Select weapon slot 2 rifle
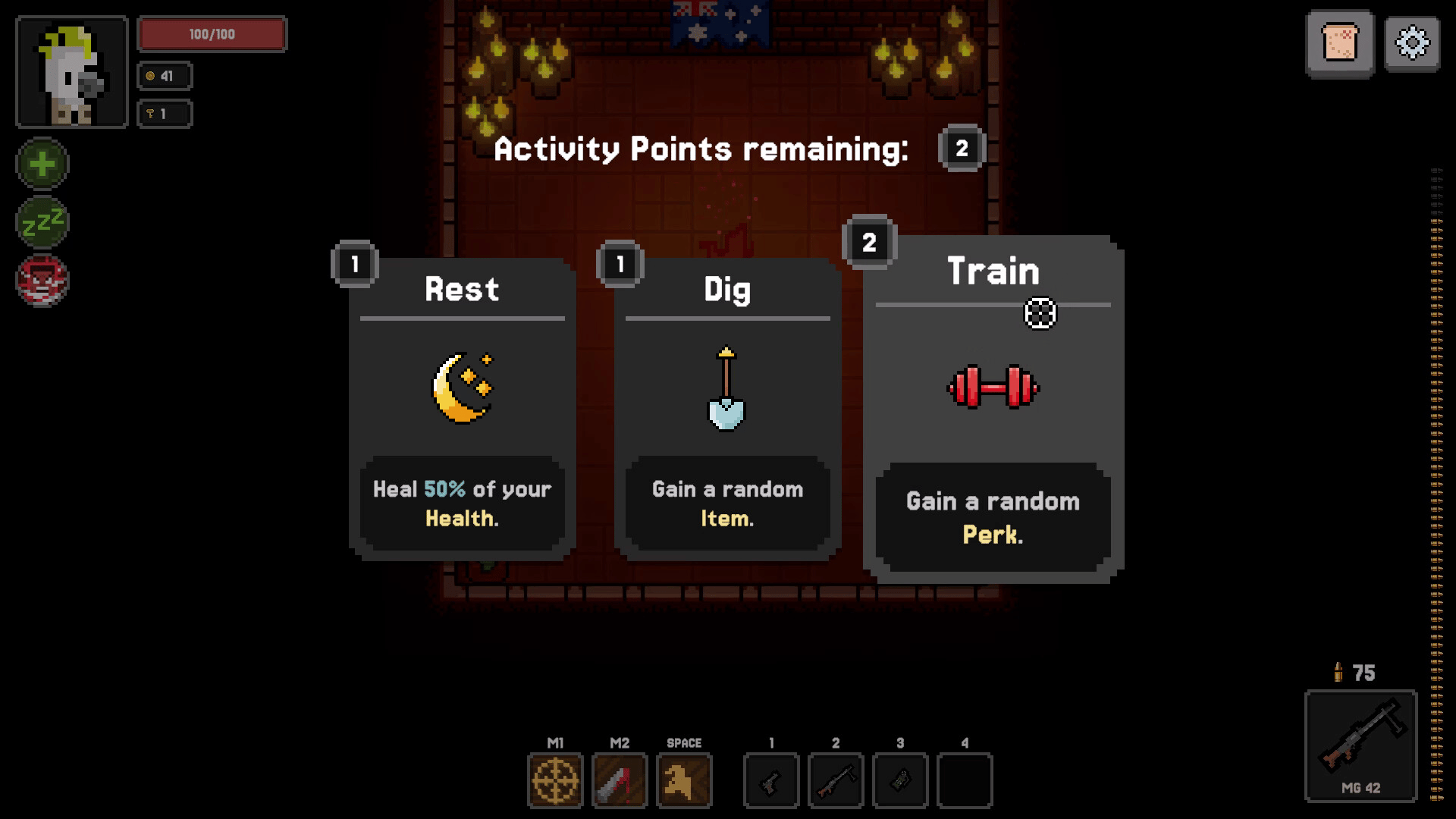 (836, 780)
